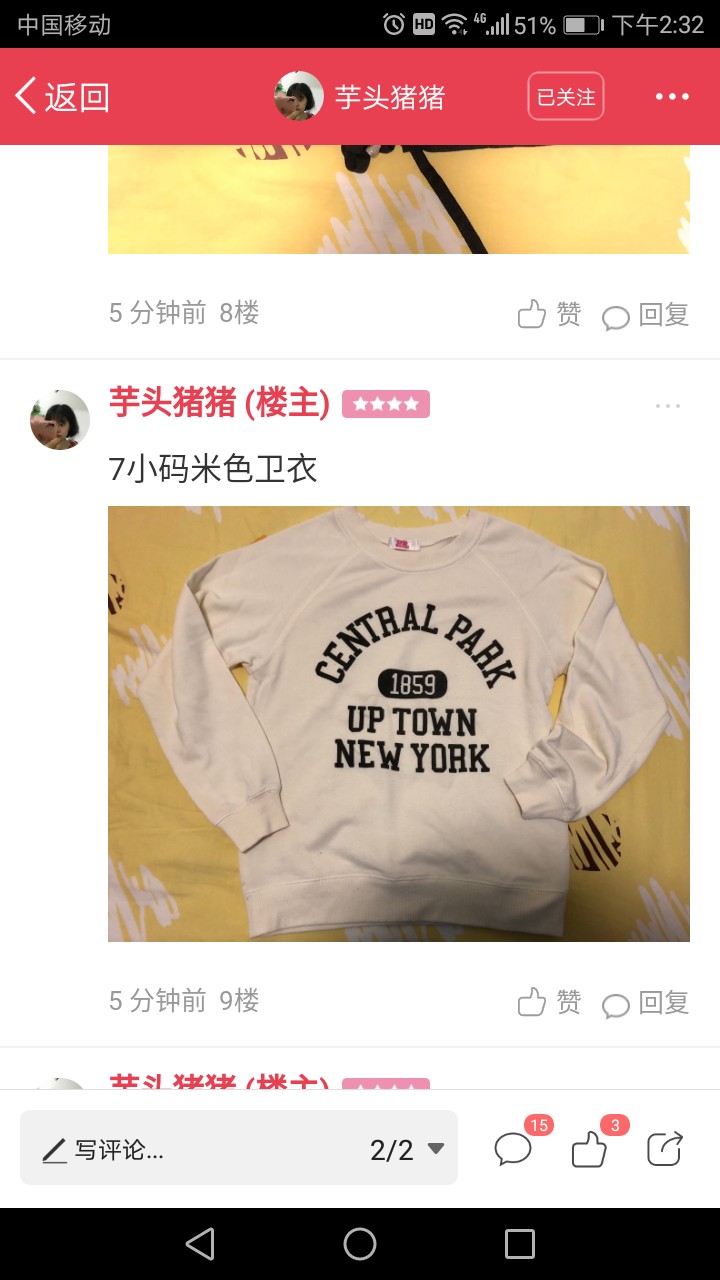Reply to the 8楼 post
This screenshot has width=720, height=1280.
coord(646,314)
